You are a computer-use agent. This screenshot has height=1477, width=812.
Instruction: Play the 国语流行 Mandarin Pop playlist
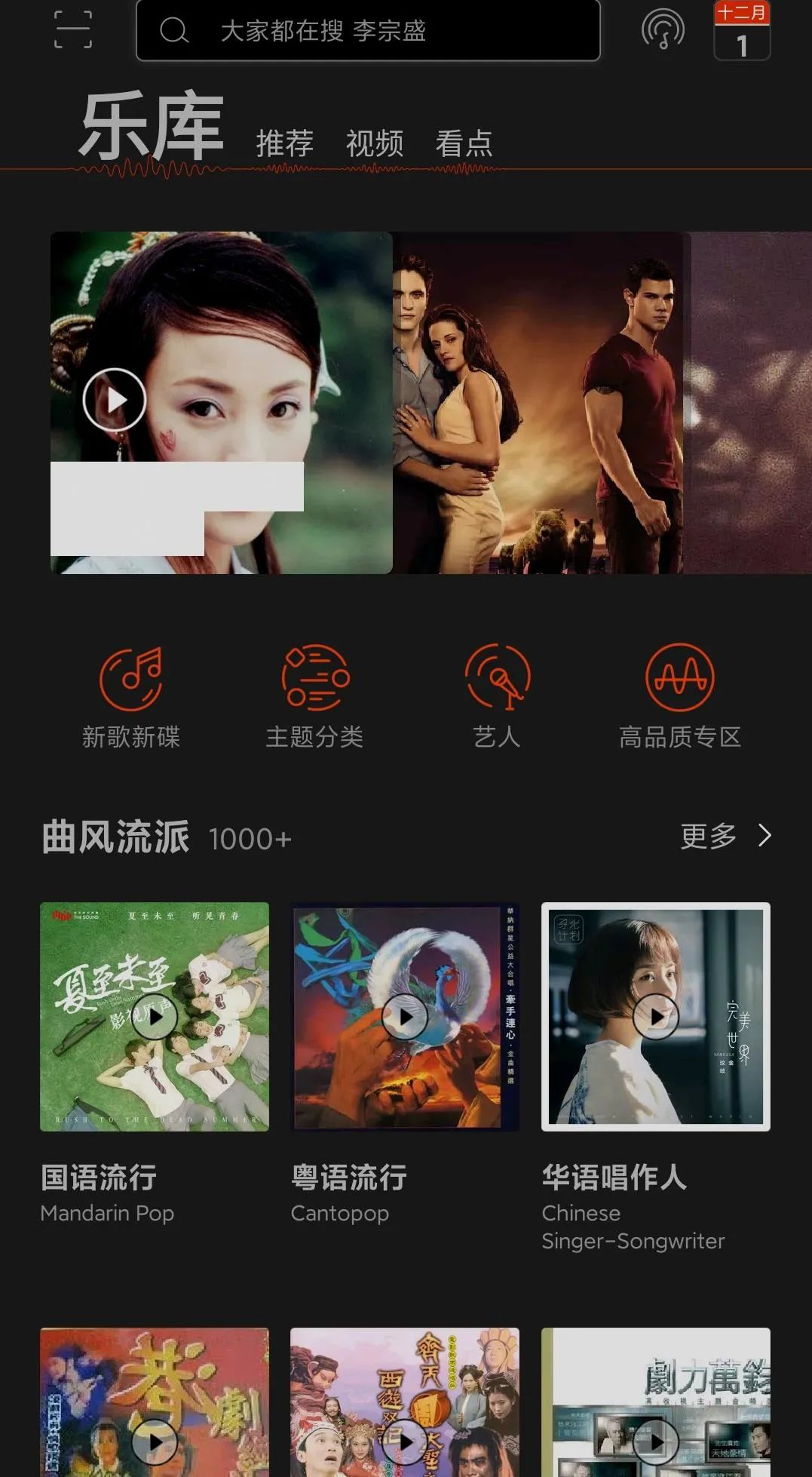click(x=156, y=1017)
